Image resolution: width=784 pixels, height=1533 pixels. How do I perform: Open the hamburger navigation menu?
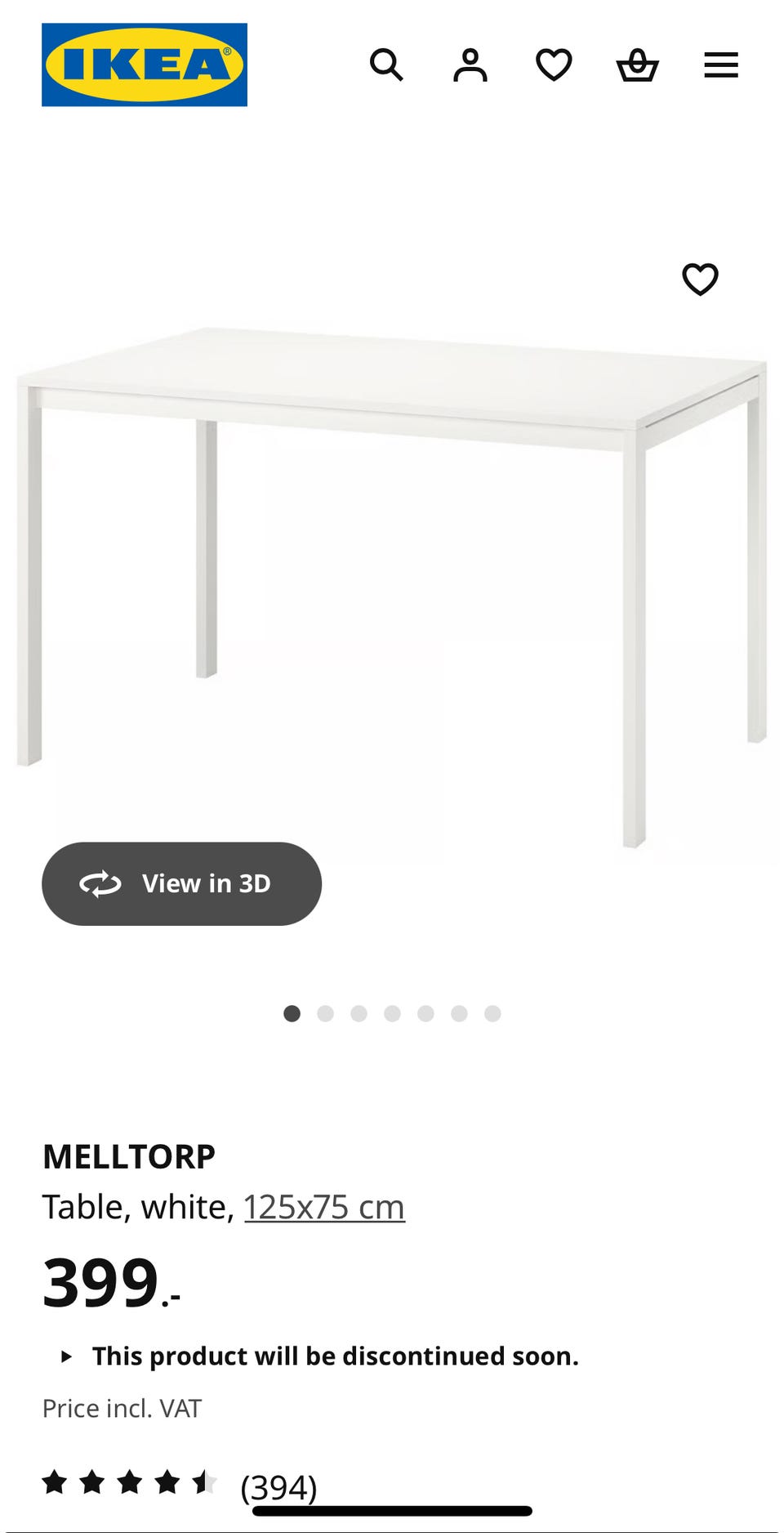tap(721, 65)
